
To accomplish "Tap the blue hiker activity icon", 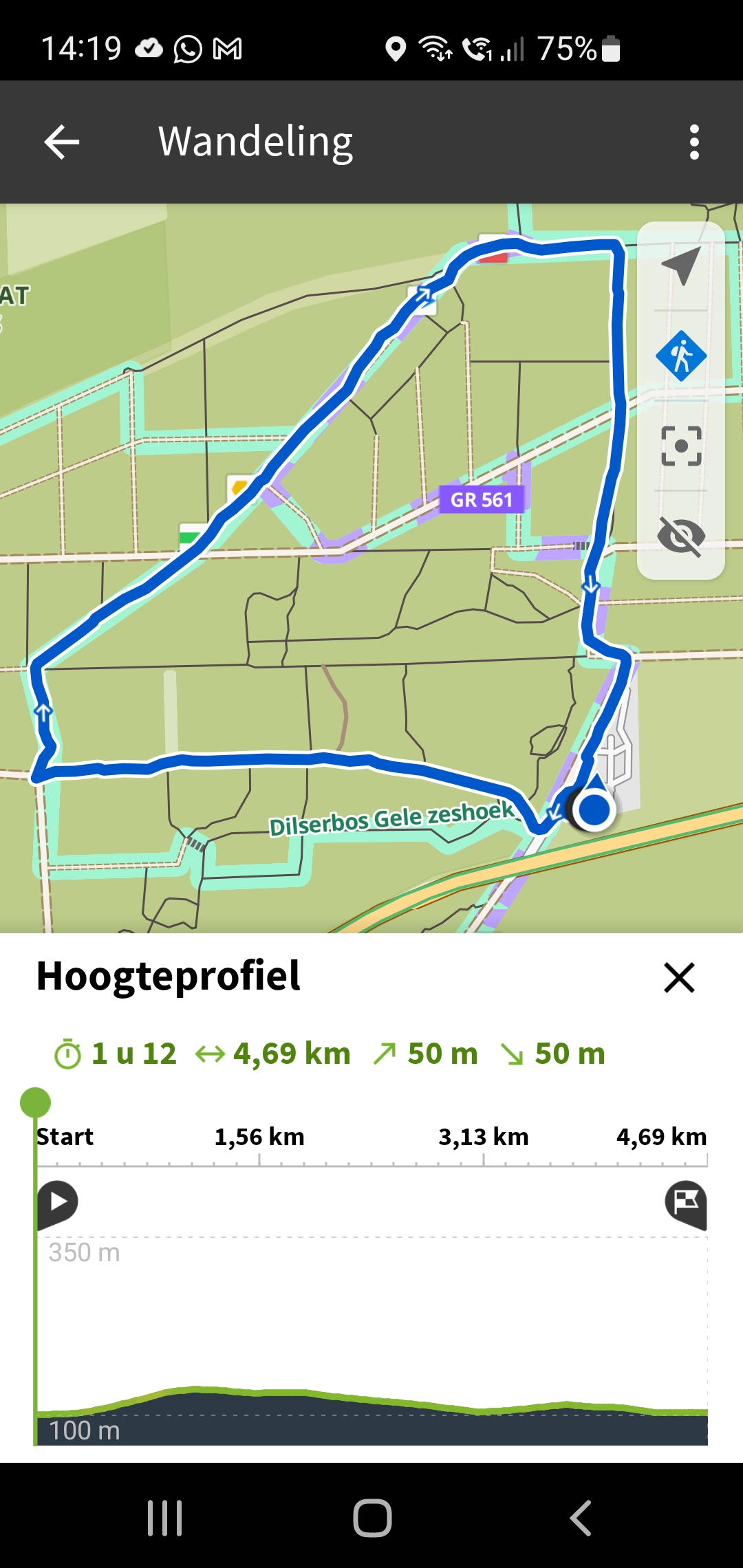I will 680,356.
